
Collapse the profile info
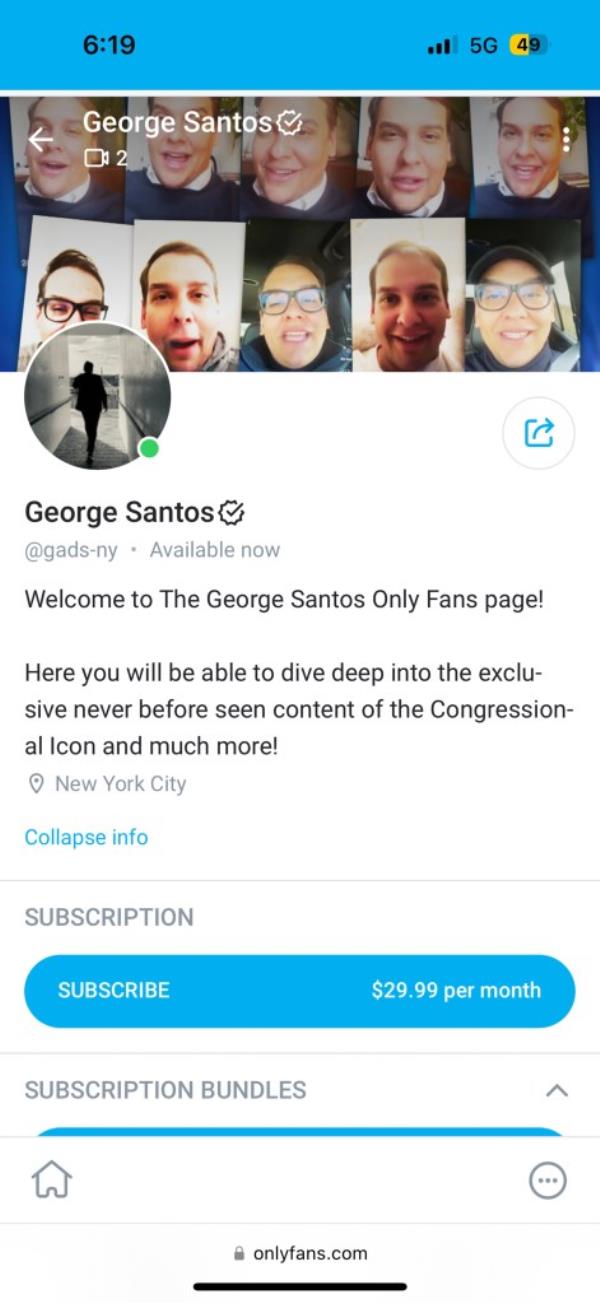[86, 837]
